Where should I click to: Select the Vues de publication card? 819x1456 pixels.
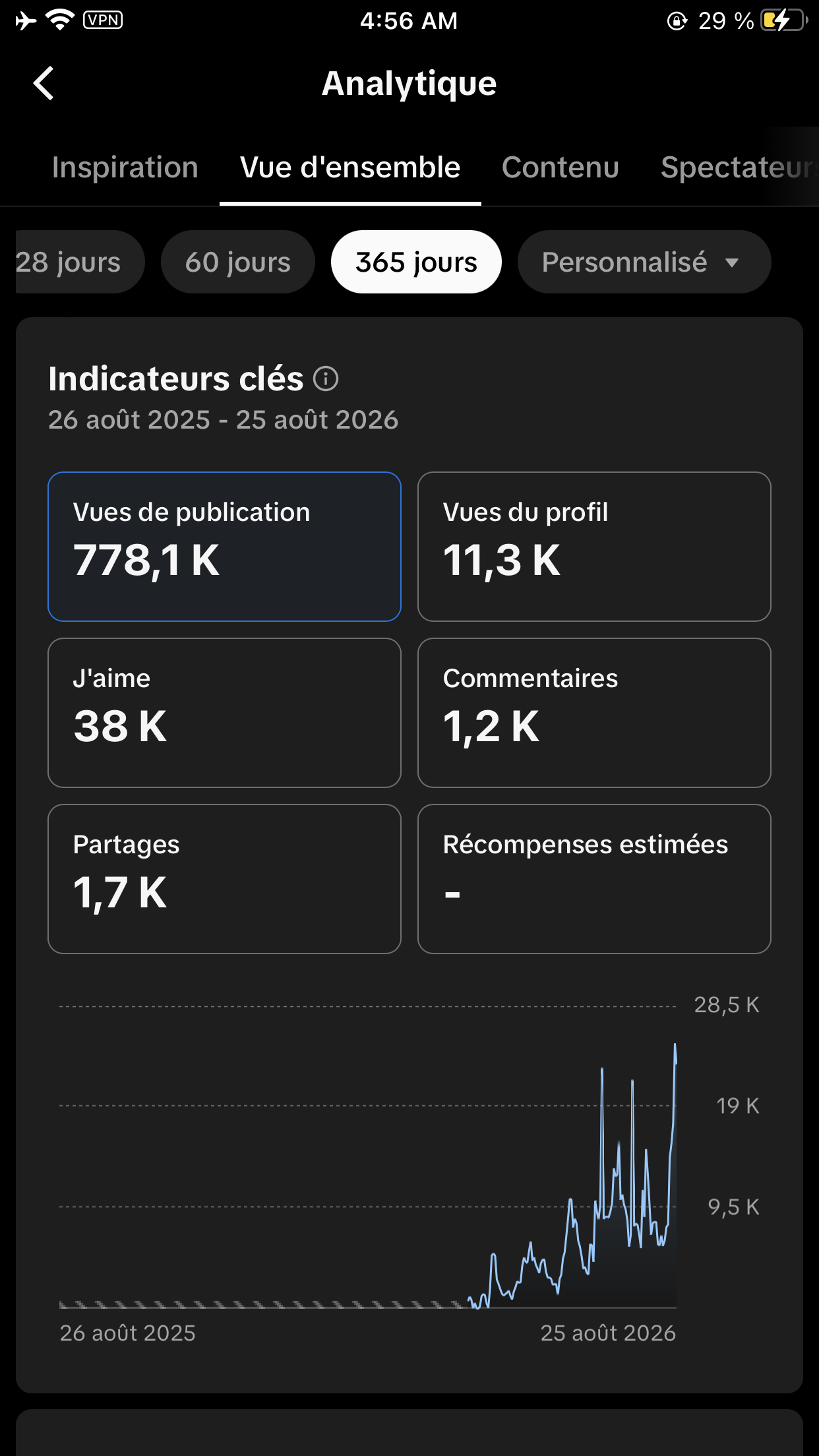coord(224,547)
